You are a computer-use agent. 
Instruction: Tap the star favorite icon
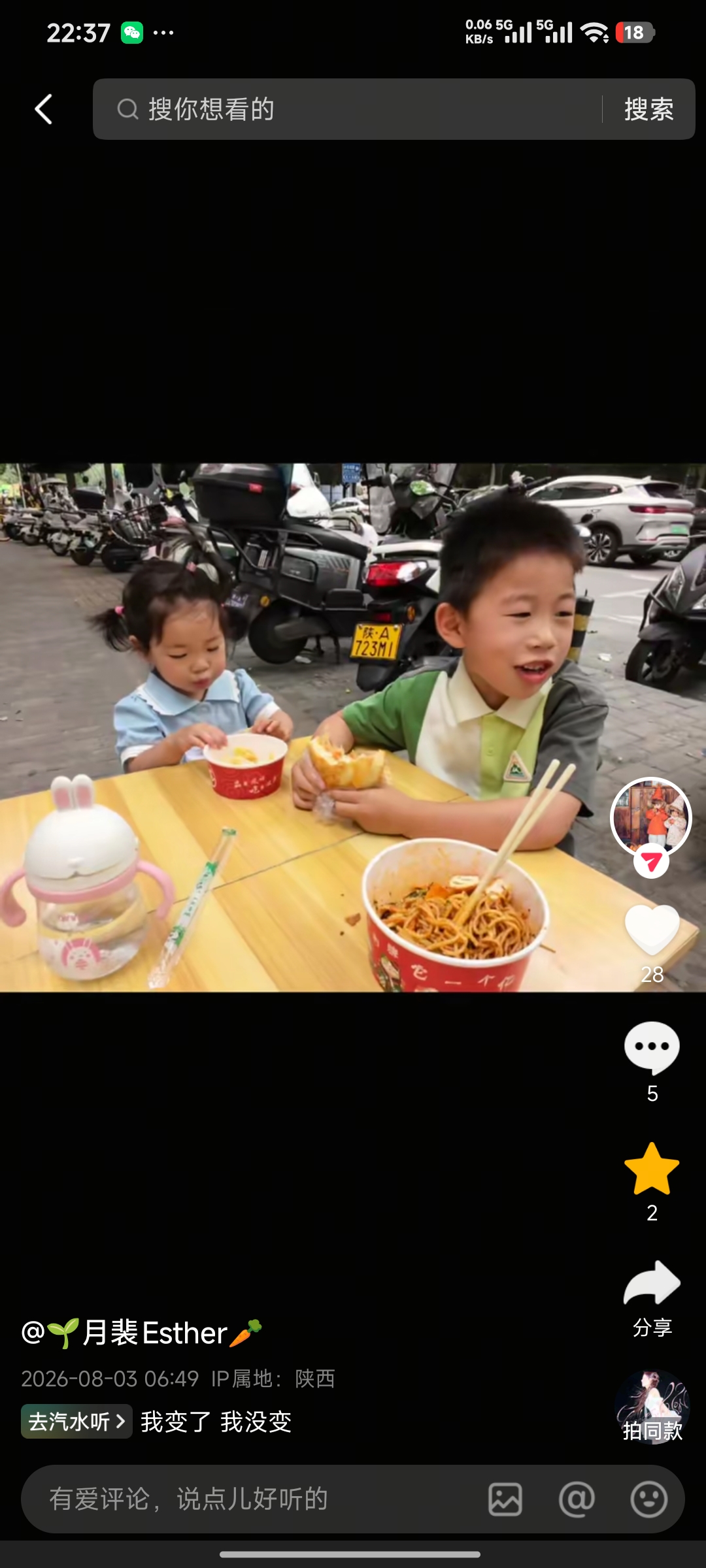(x=652, y=1169)
